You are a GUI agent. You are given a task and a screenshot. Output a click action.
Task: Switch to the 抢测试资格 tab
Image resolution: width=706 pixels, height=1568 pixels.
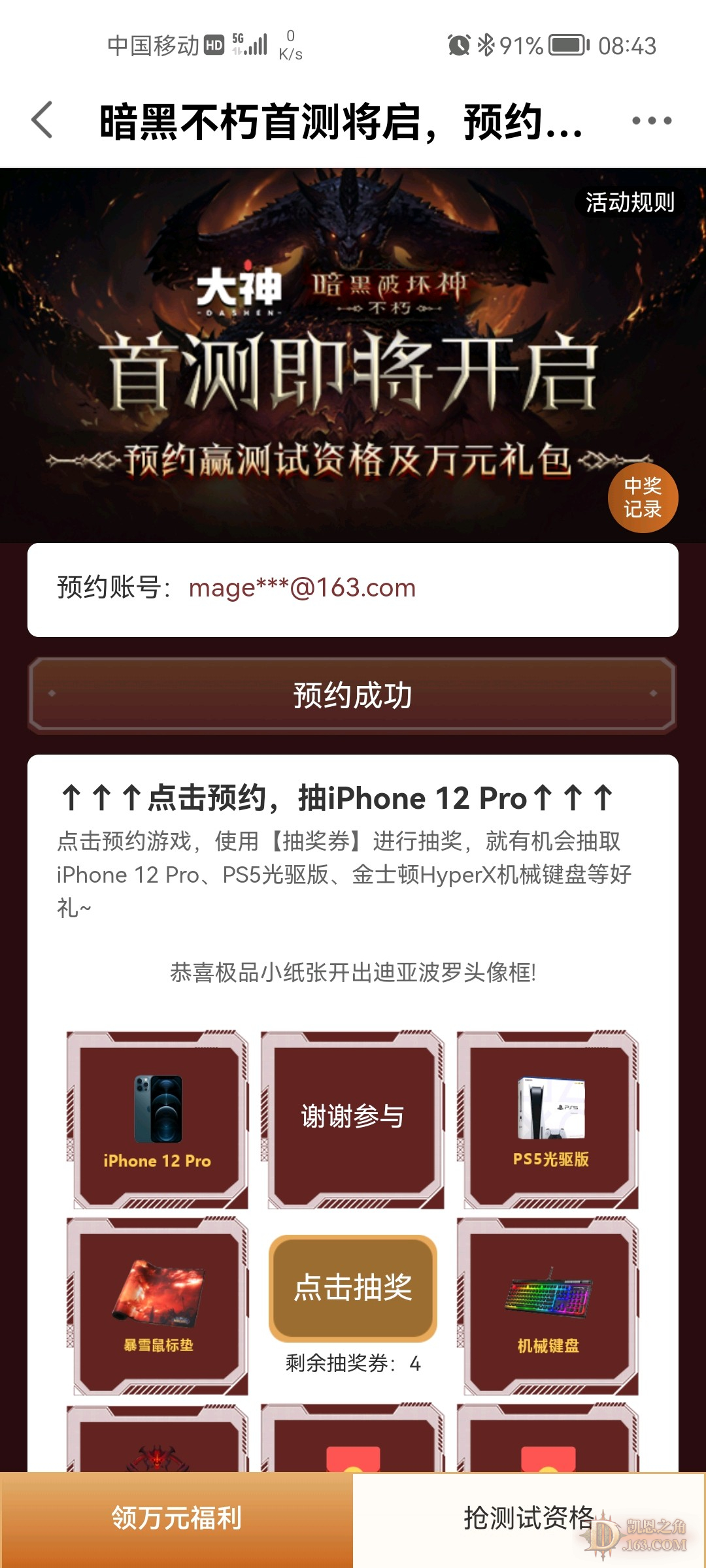tap(528, 1518)
